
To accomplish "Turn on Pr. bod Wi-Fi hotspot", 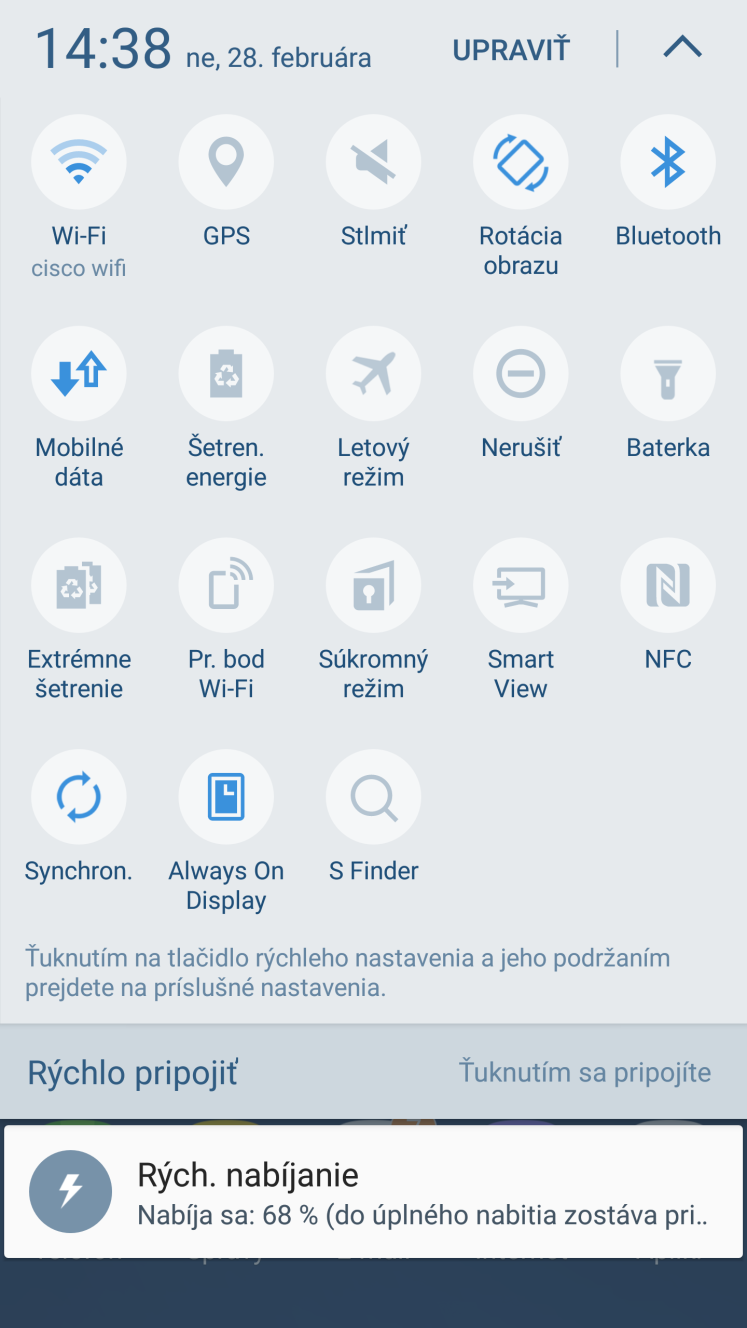I will coord(226,586).
